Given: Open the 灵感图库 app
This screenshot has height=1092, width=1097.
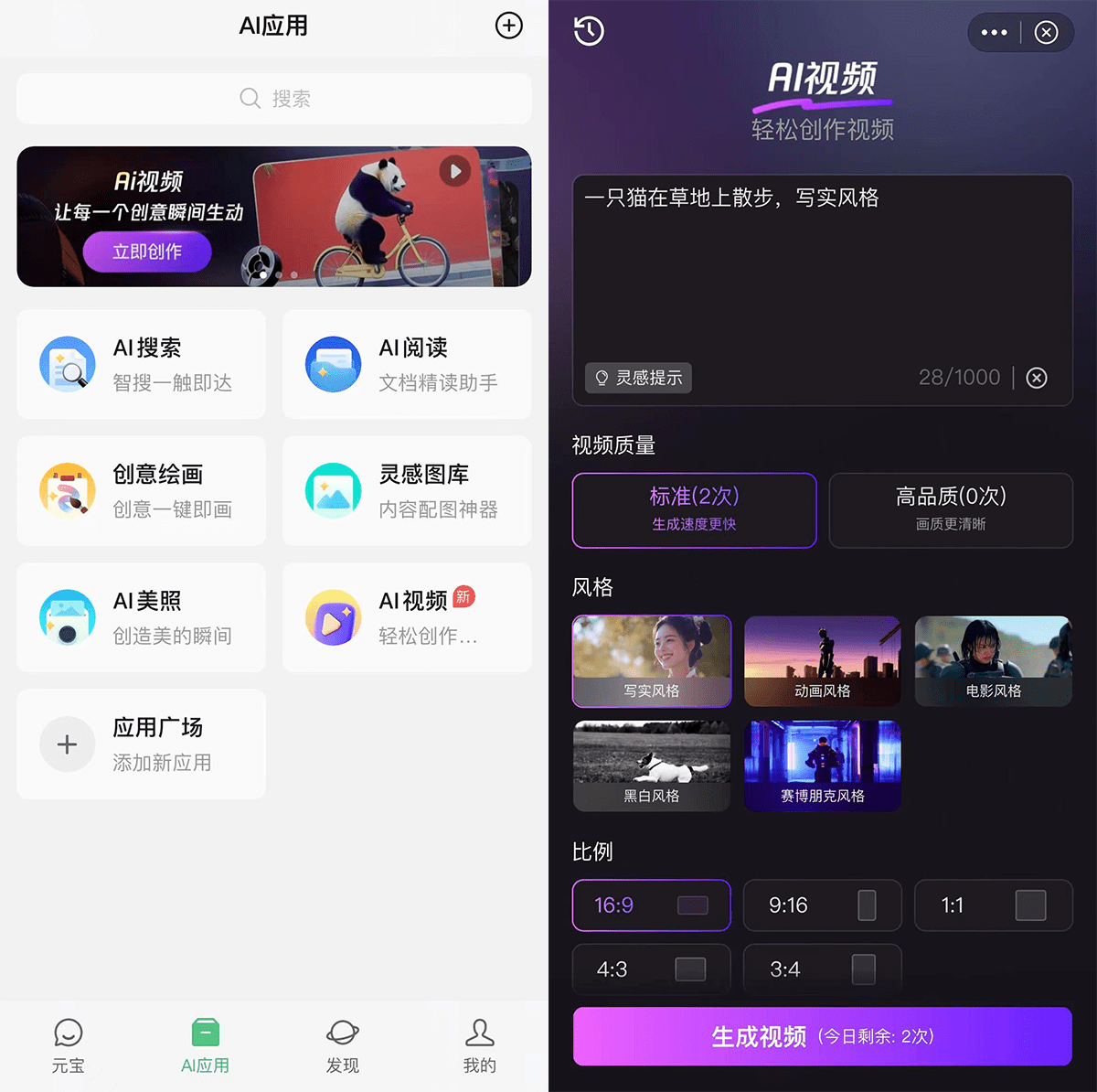Looking at the screenshot, I should 407,491.
